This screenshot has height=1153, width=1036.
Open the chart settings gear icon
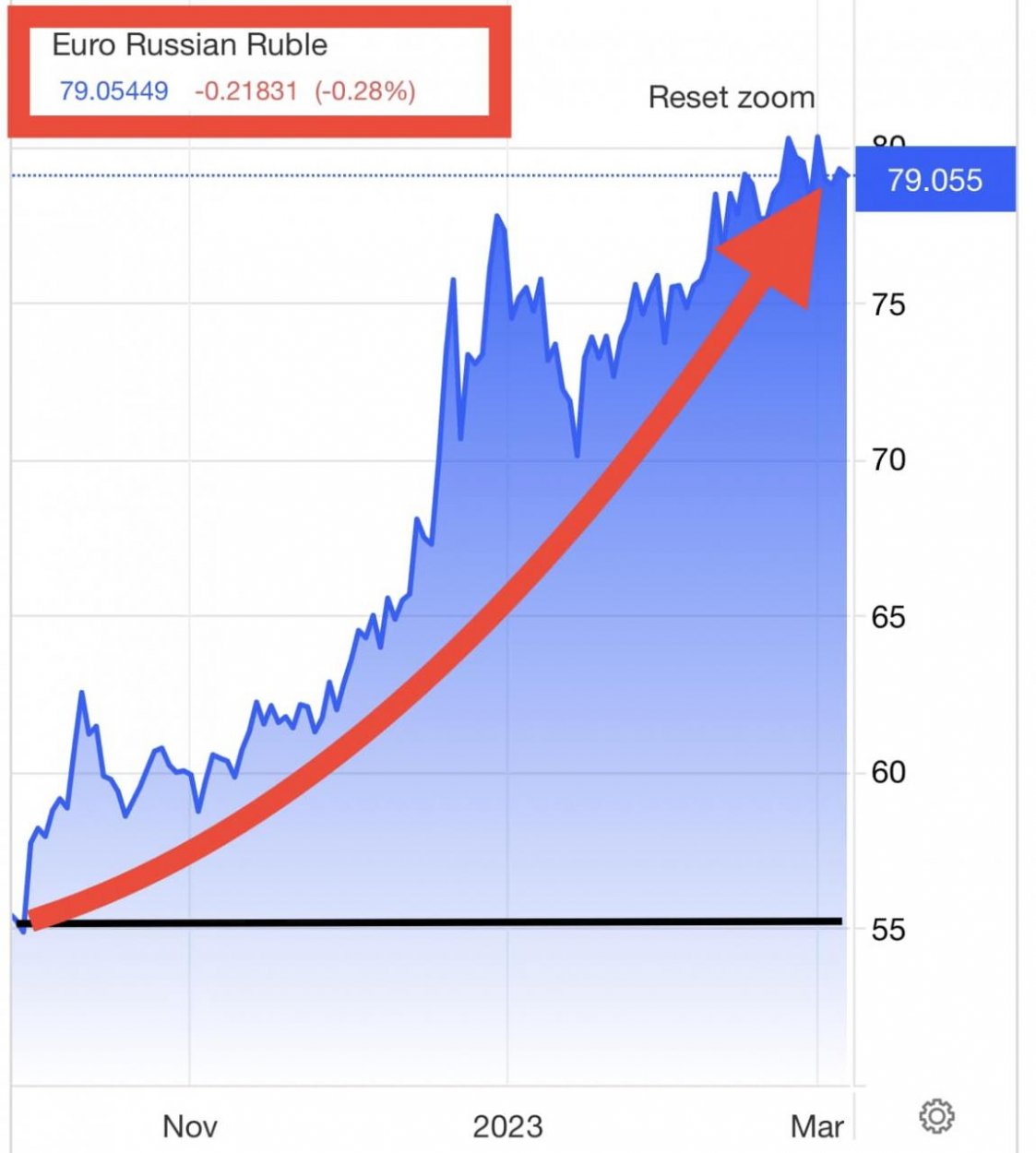click(x=936, y=1116)
